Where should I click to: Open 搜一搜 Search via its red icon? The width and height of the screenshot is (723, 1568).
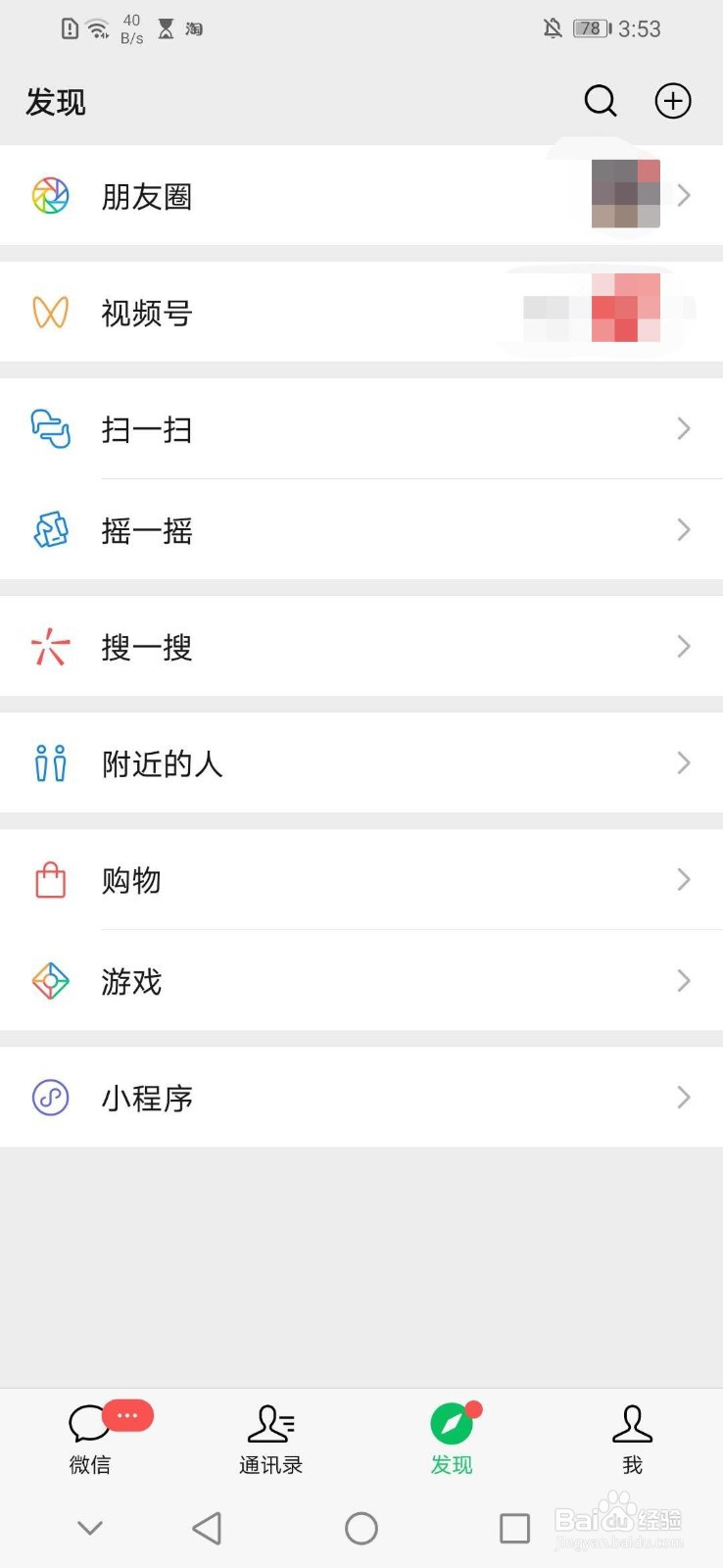(50, 647)
